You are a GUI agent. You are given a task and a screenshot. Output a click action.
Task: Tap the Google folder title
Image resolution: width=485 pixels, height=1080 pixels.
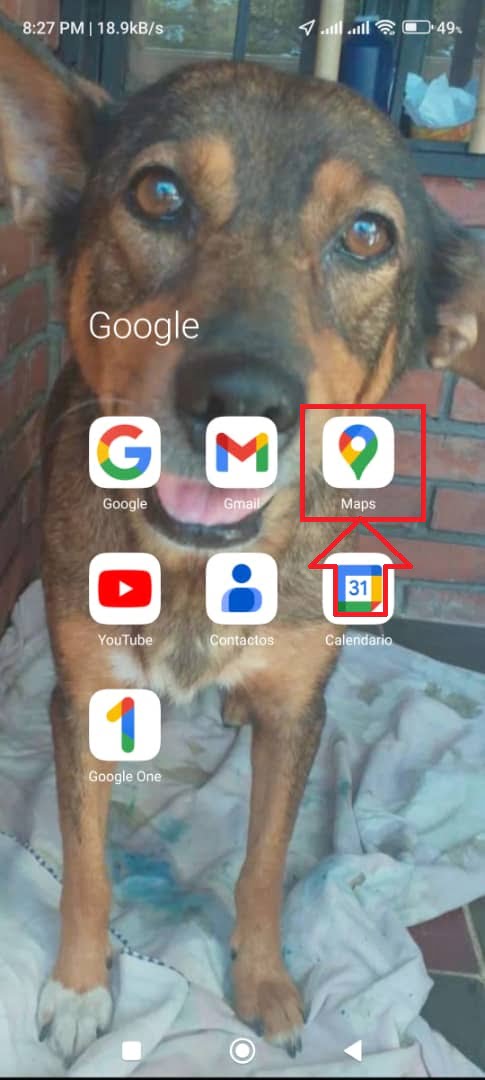pyautogui.click(x=144, y=326)
